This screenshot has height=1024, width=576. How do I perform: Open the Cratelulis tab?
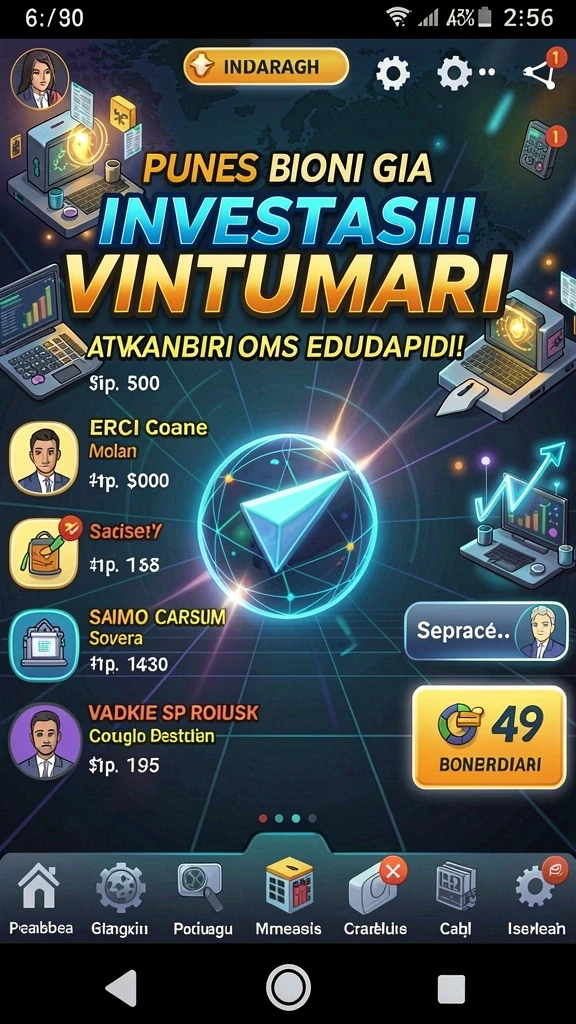coord(376,900)
